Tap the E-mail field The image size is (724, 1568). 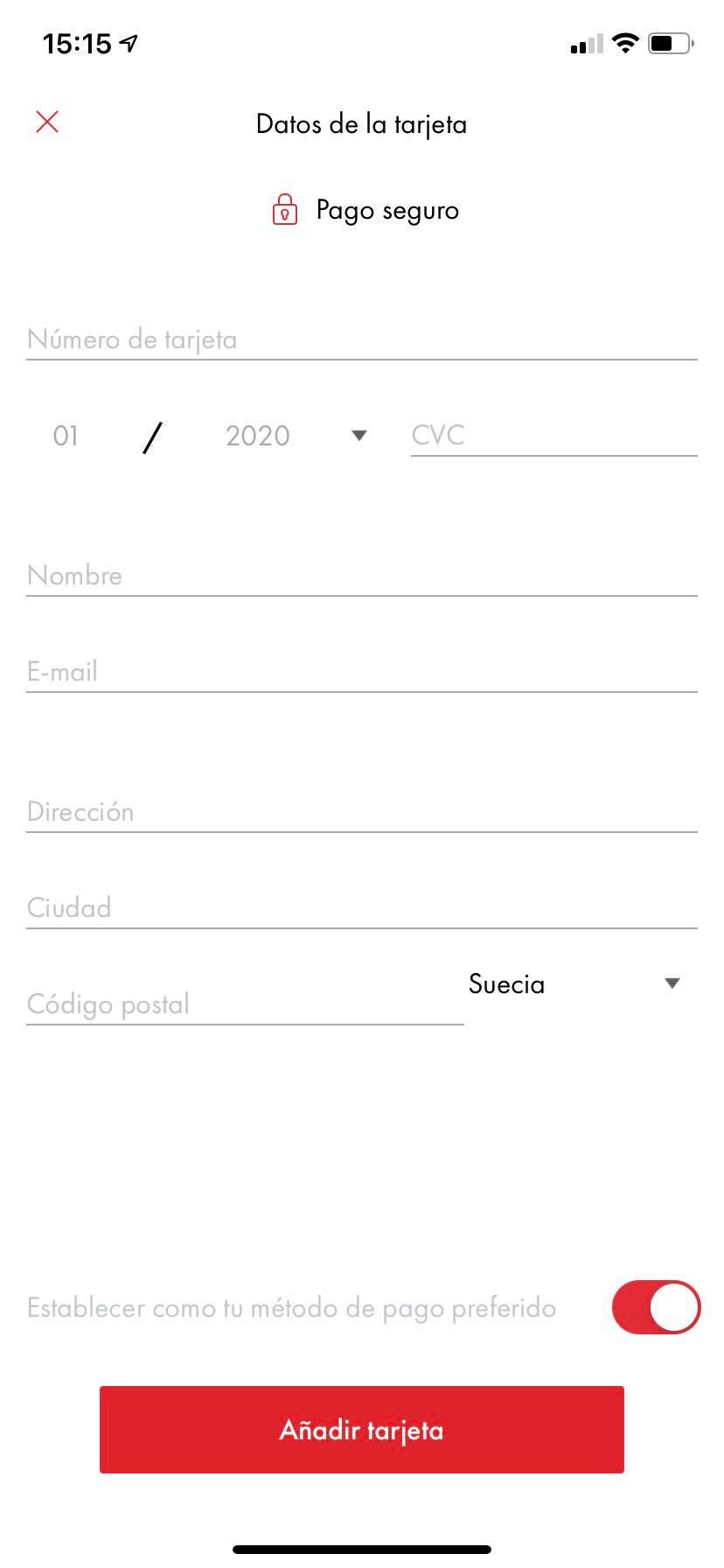click(x=361, y=672)
